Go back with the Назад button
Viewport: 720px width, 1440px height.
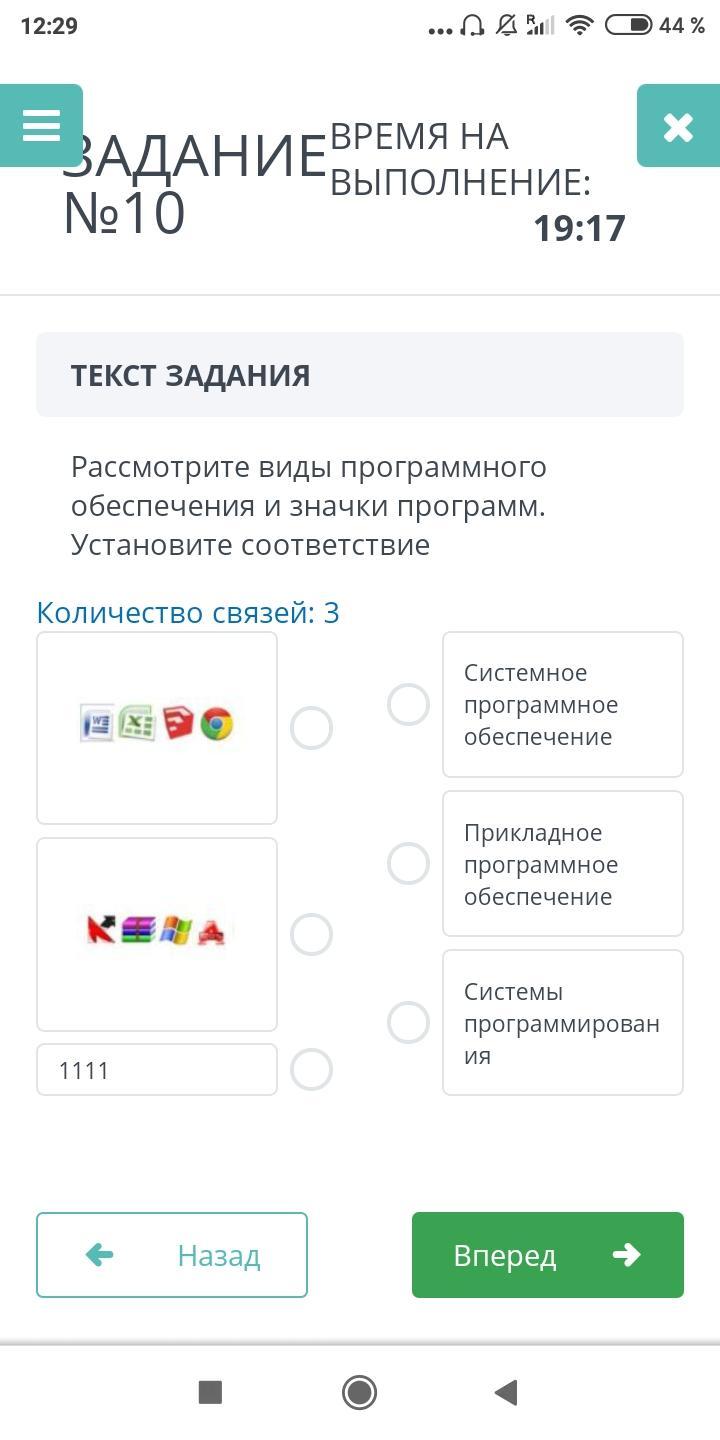pos(172,1255)
